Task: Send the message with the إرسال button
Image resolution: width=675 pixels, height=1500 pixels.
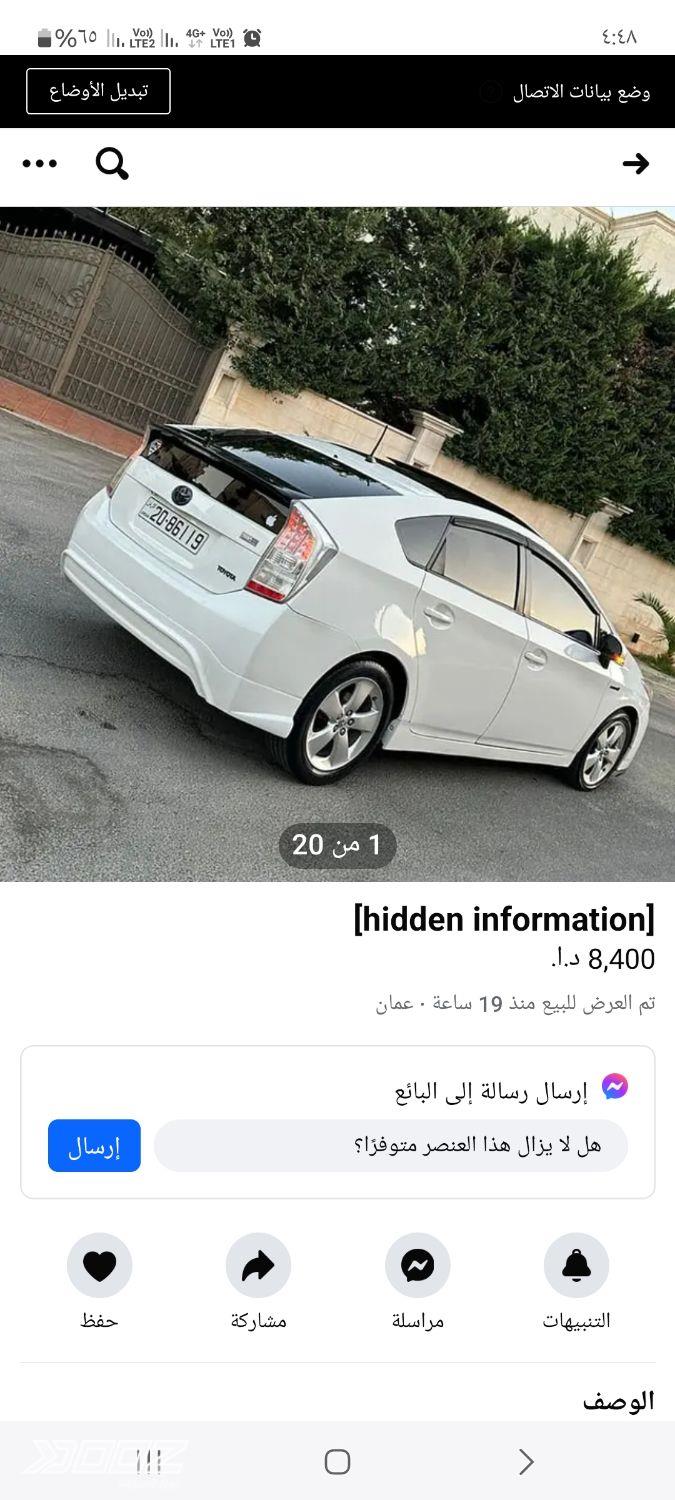Action: coord(94,1145)
